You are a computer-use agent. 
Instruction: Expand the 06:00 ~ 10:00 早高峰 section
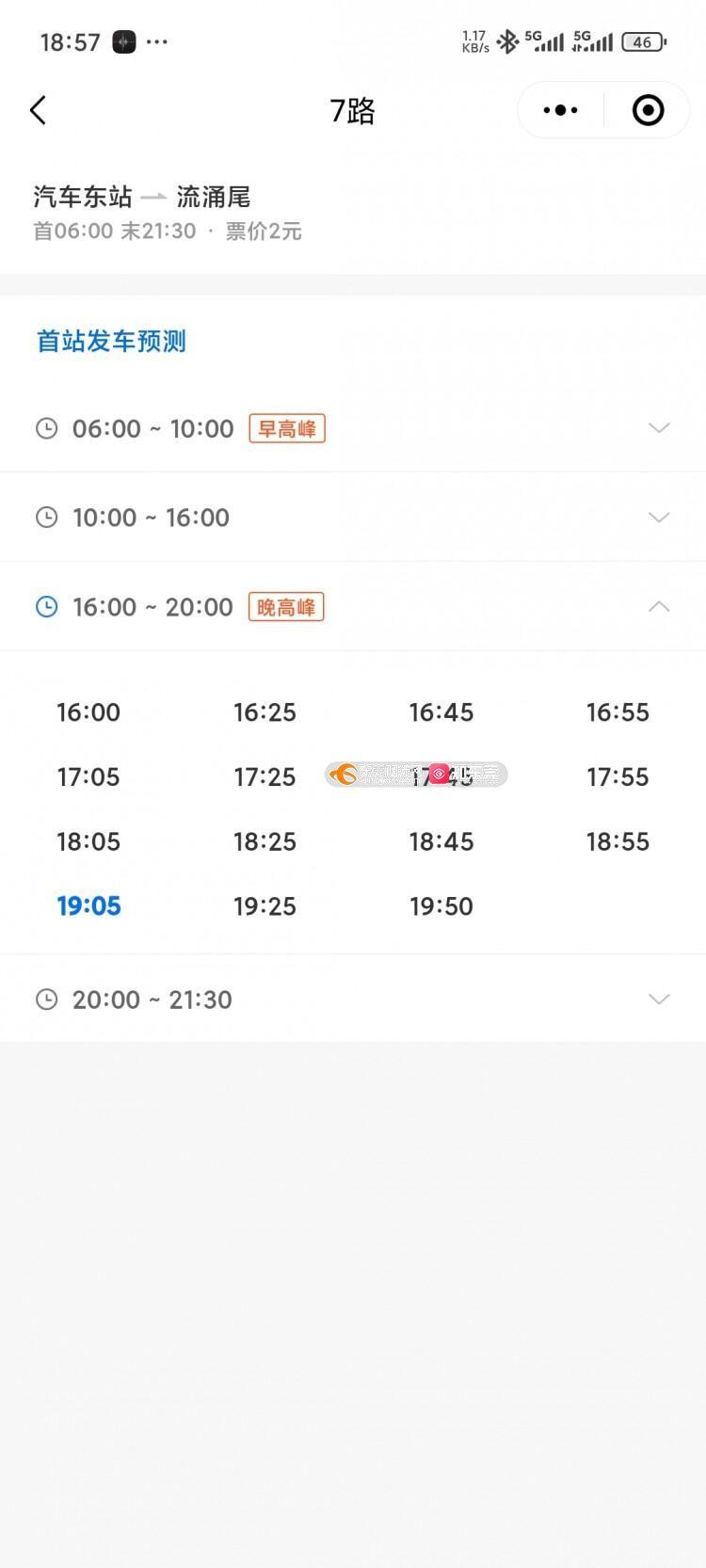point(353,428)
